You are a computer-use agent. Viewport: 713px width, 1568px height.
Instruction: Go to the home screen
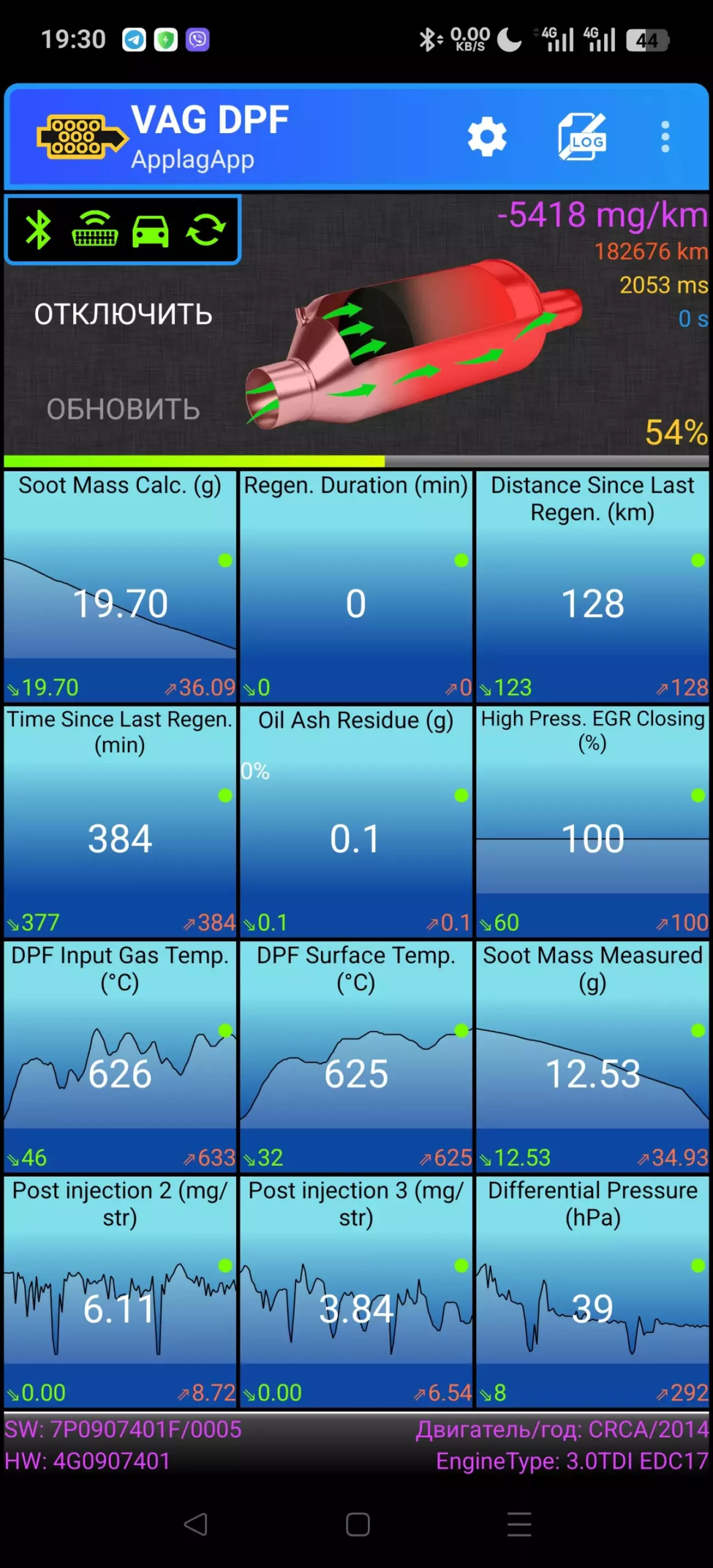(358, 1524)
